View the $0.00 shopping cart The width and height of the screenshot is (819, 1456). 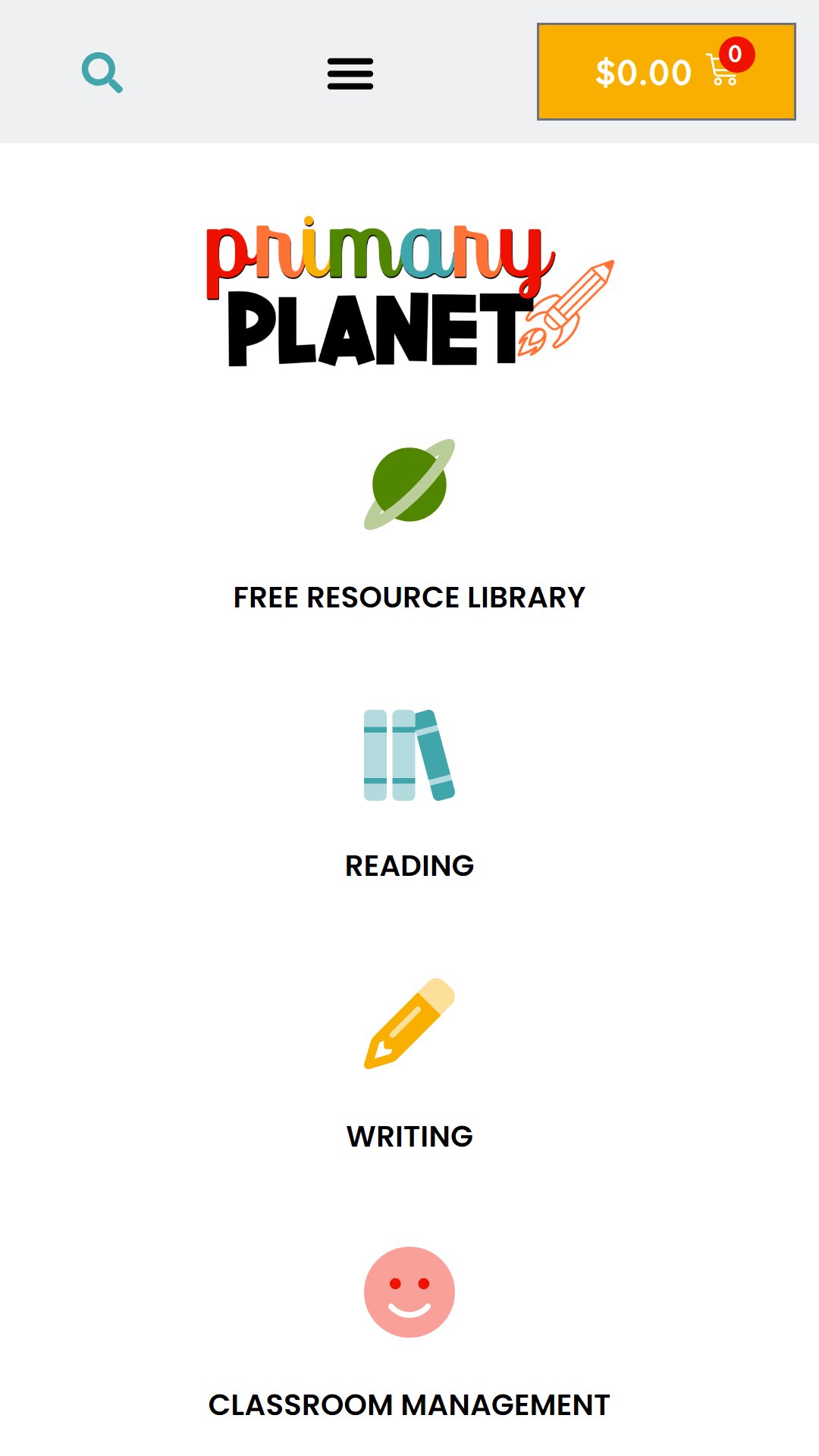(x=667, y=72)
